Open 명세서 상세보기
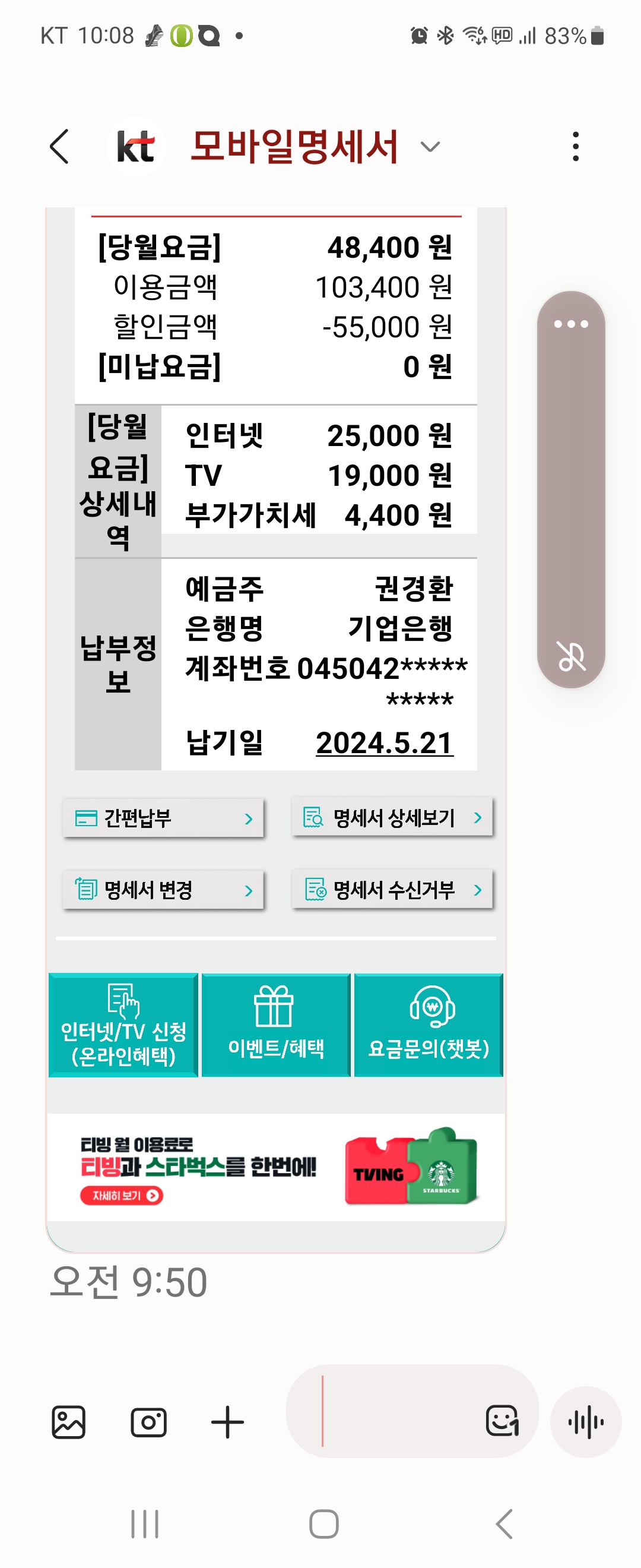 point(392,817)
